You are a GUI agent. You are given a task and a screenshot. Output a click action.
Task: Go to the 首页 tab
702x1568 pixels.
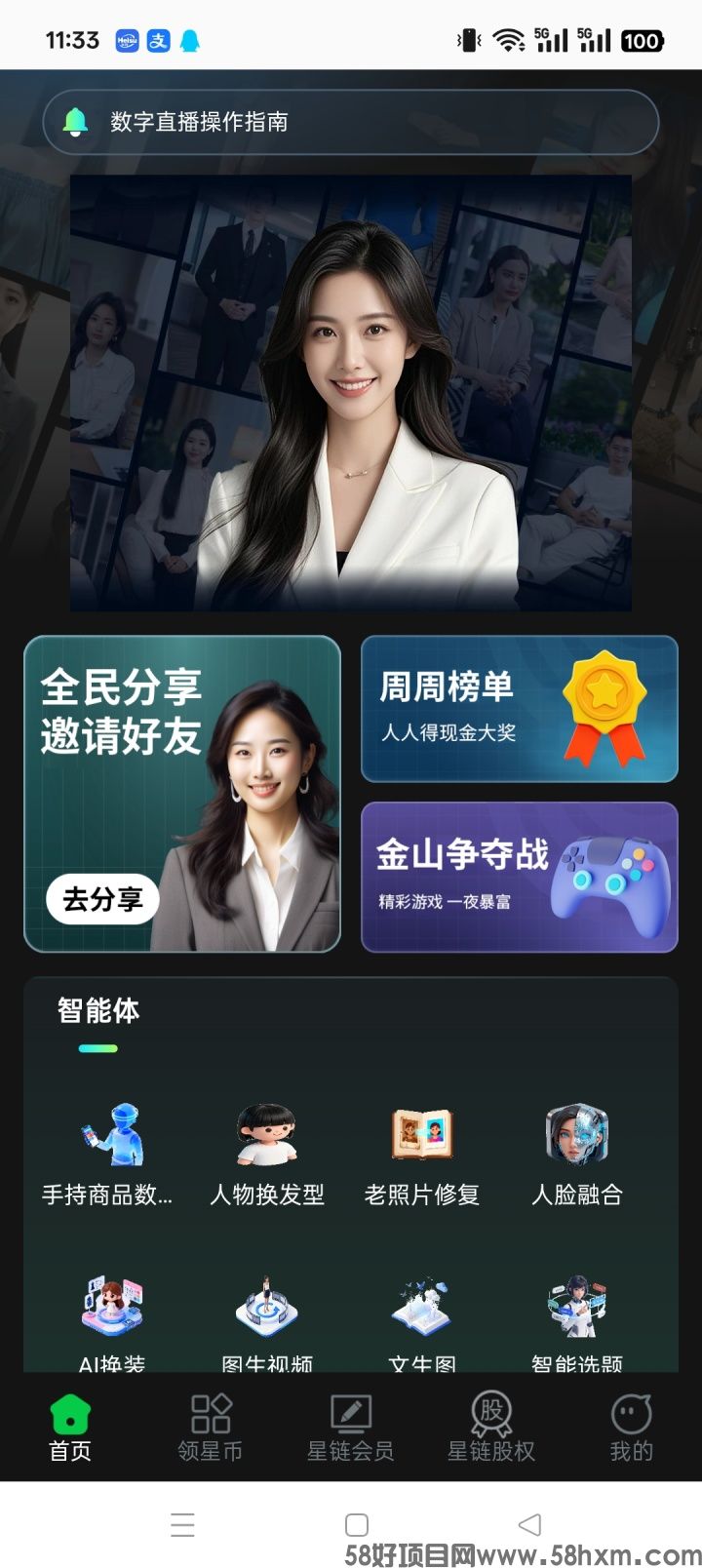[70, 1427]
